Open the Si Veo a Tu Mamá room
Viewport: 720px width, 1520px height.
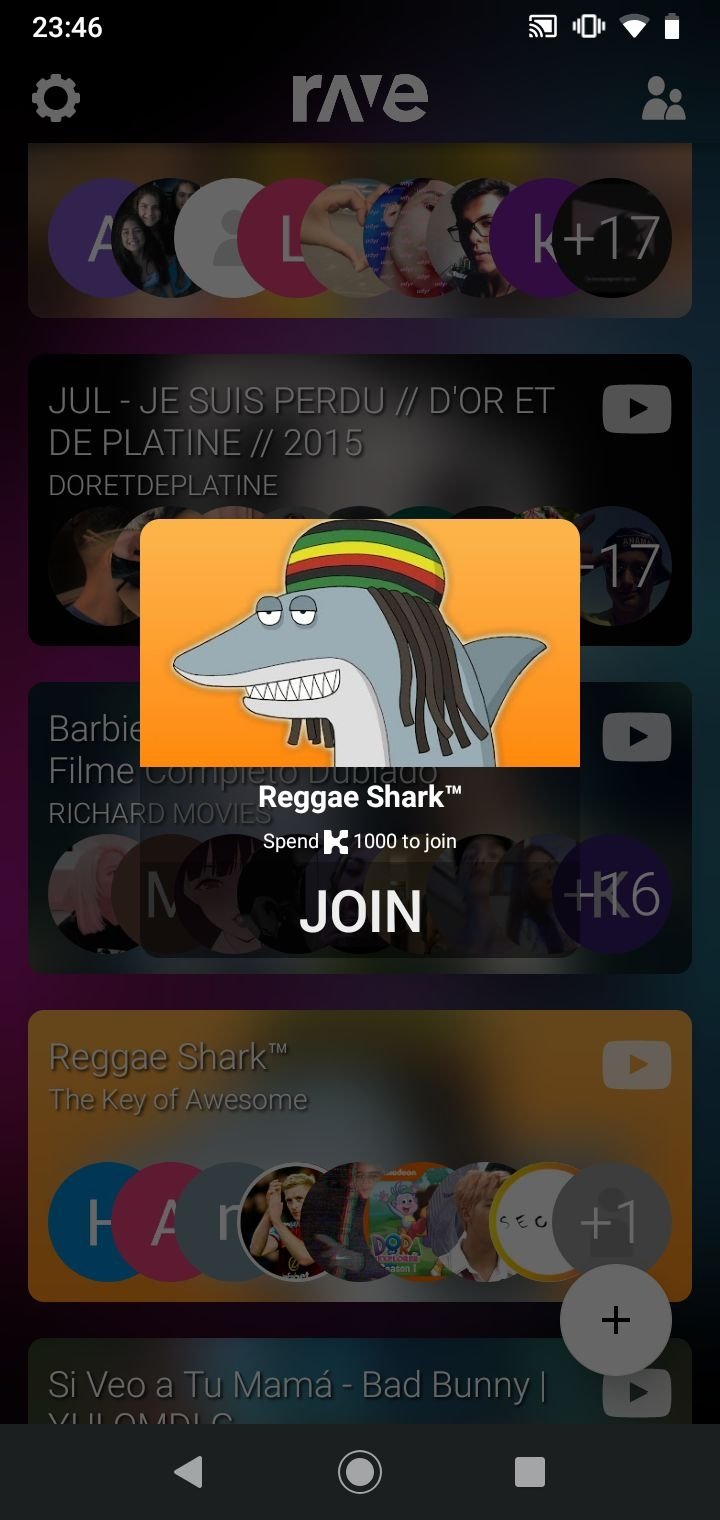click(x=360, y=1381)
